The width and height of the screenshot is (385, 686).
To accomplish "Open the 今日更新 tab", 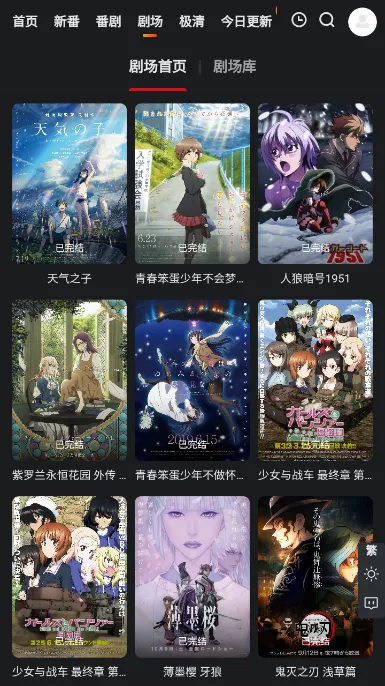I will 246,21.
